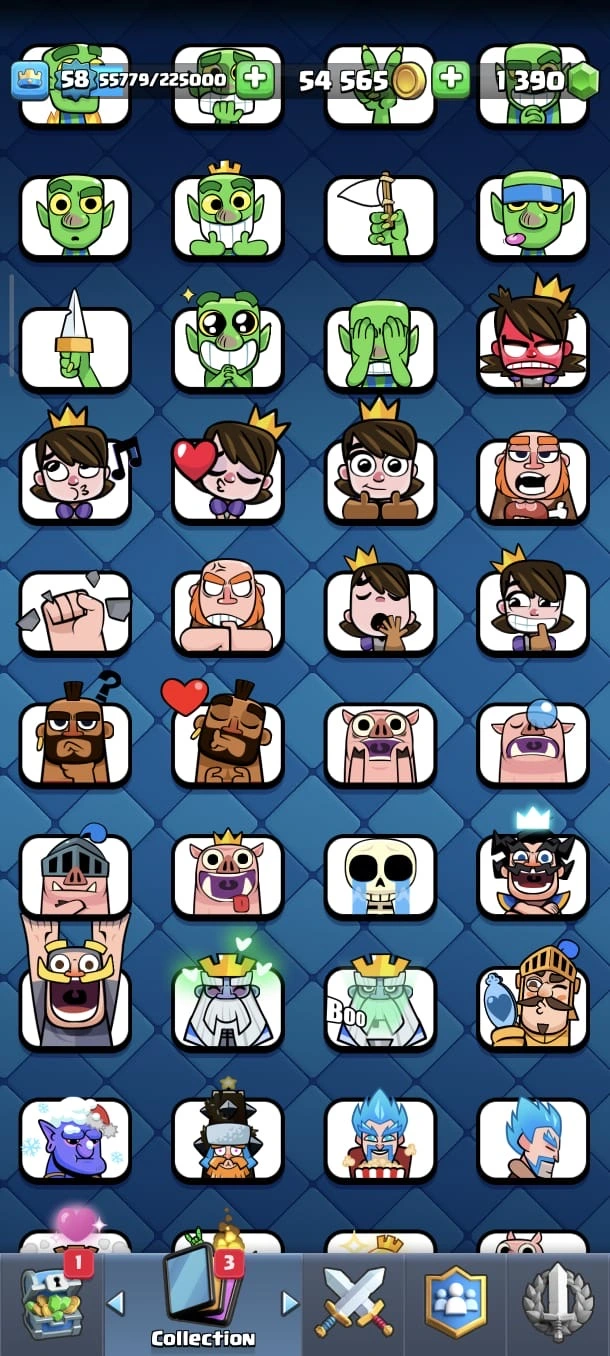Screen dimensions: 610x1356
Task: Go to the previous Collection page arrow
Action: coord(116,1303)
